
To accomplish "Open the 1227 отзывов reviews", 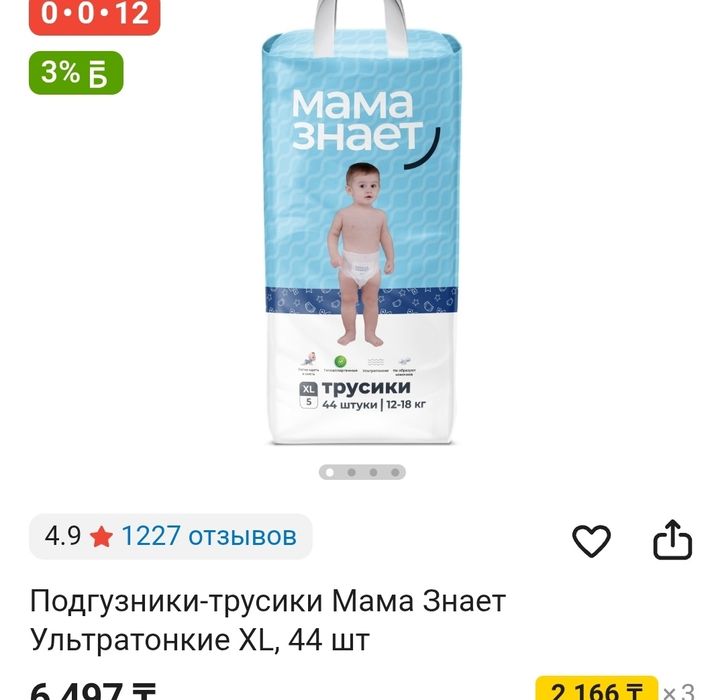I will click(x=209, y=536).
